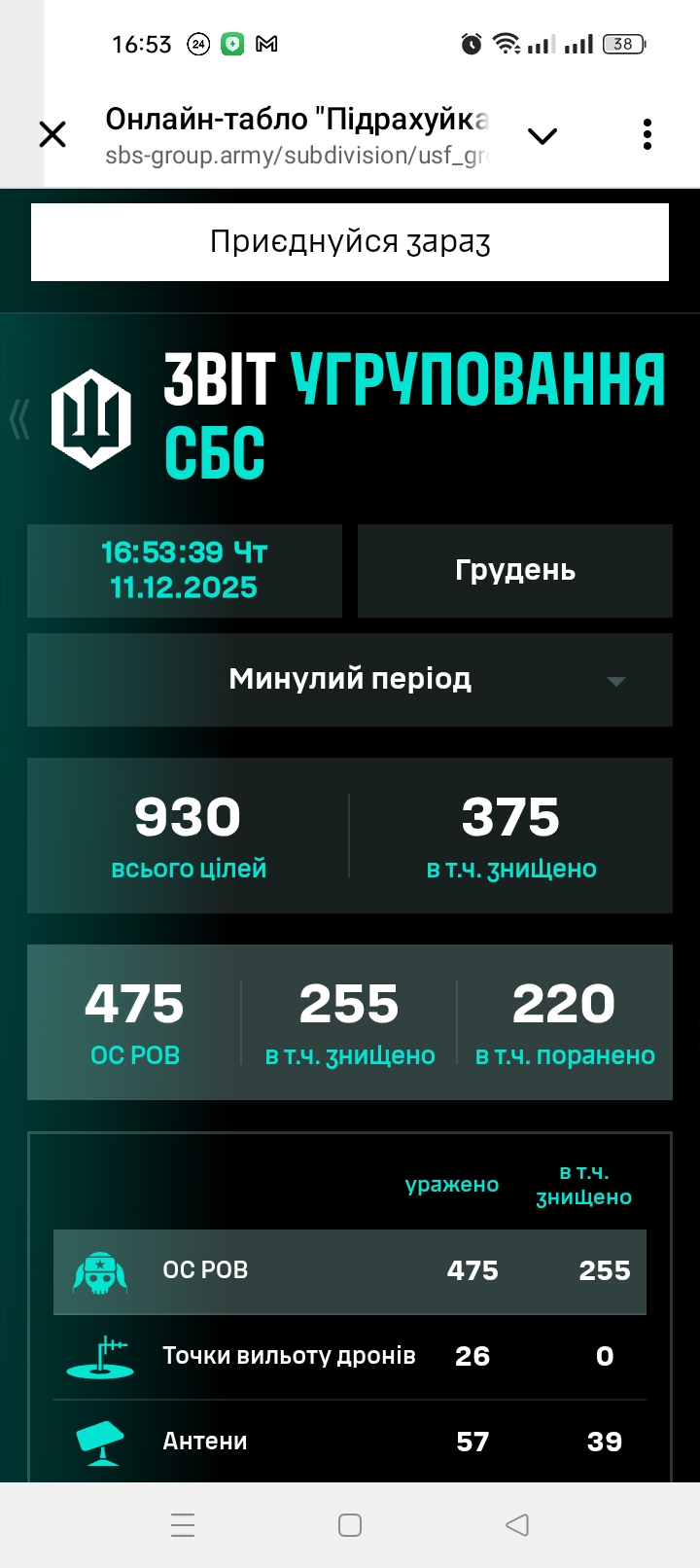Open recent apps from navigation bar

183,1524
